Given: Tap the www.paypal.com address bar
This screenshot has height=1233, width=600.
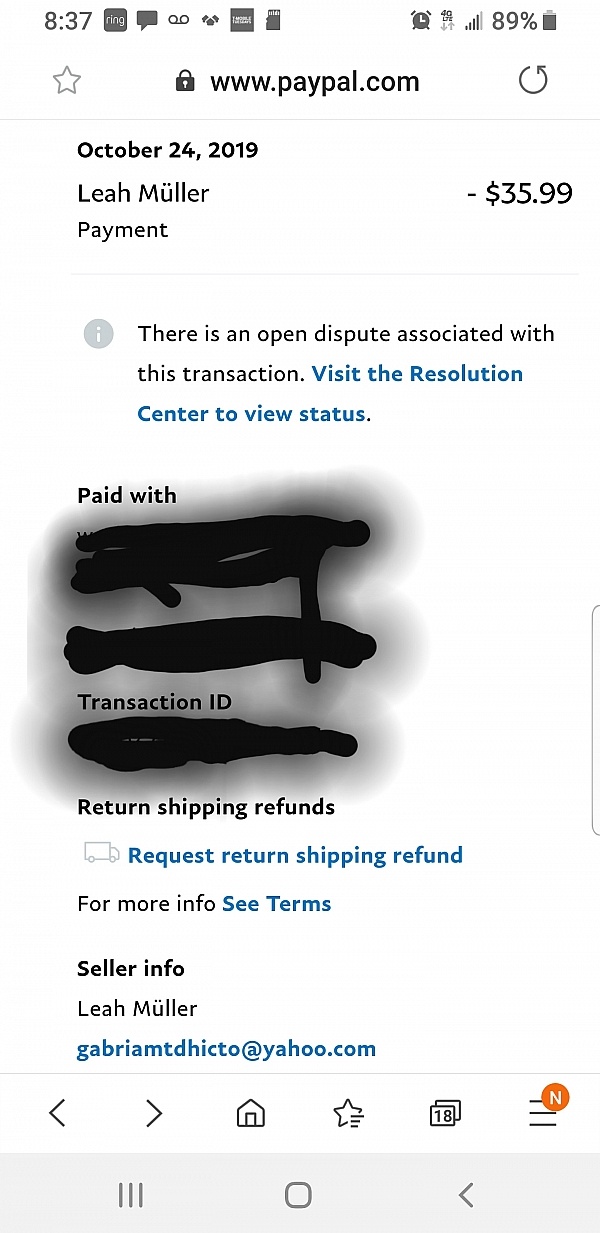Looking at the screenshot, I should pos(314,82).
